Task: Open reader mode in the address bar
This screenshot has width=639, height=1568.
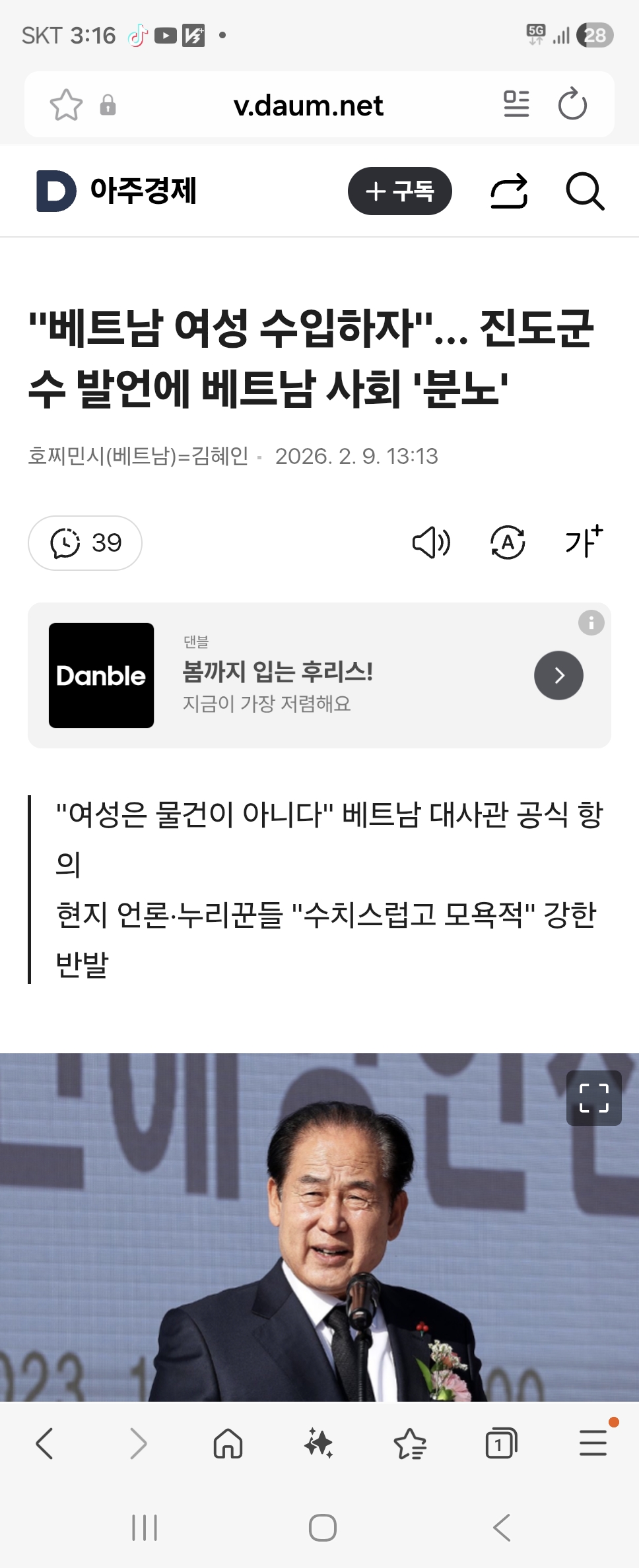Action: tap(516, 104)
